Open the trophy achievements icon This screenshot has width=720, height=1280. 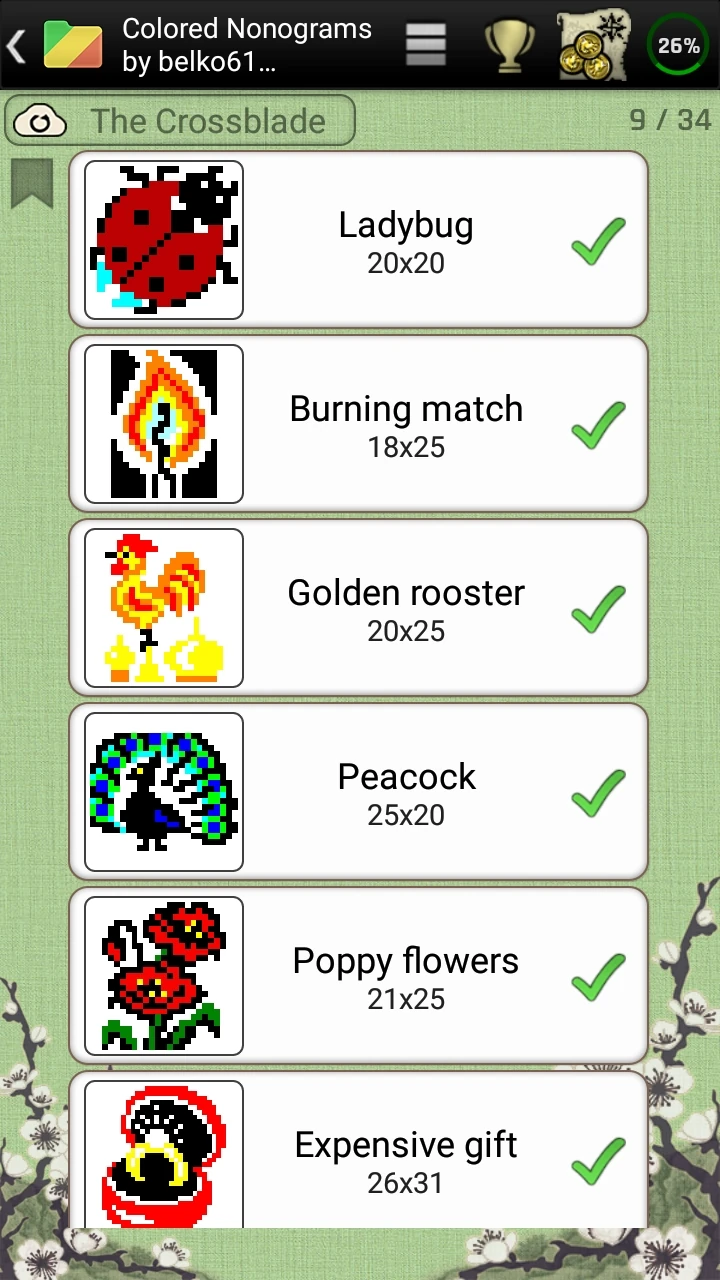point(510,45)
